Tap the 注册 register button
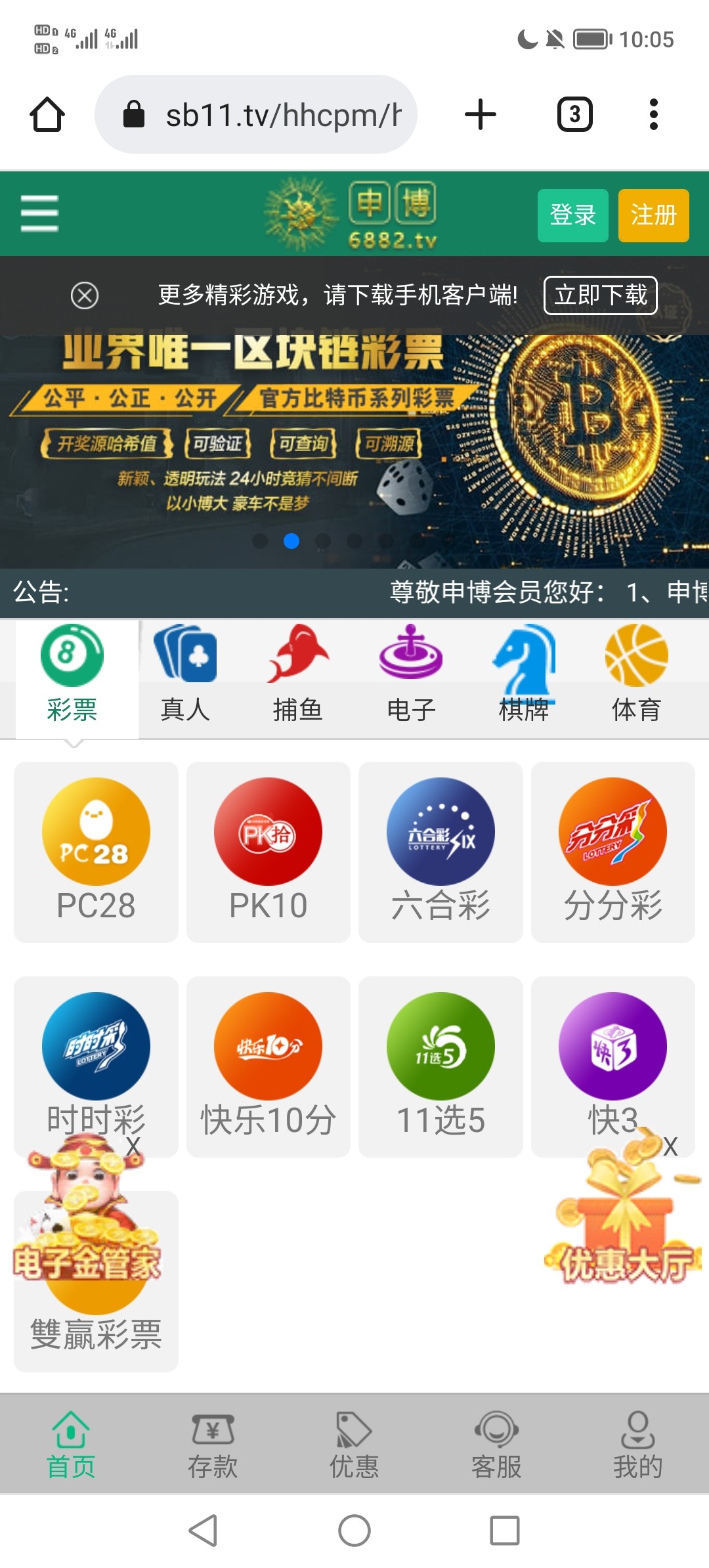 click(x=653, y=215)
